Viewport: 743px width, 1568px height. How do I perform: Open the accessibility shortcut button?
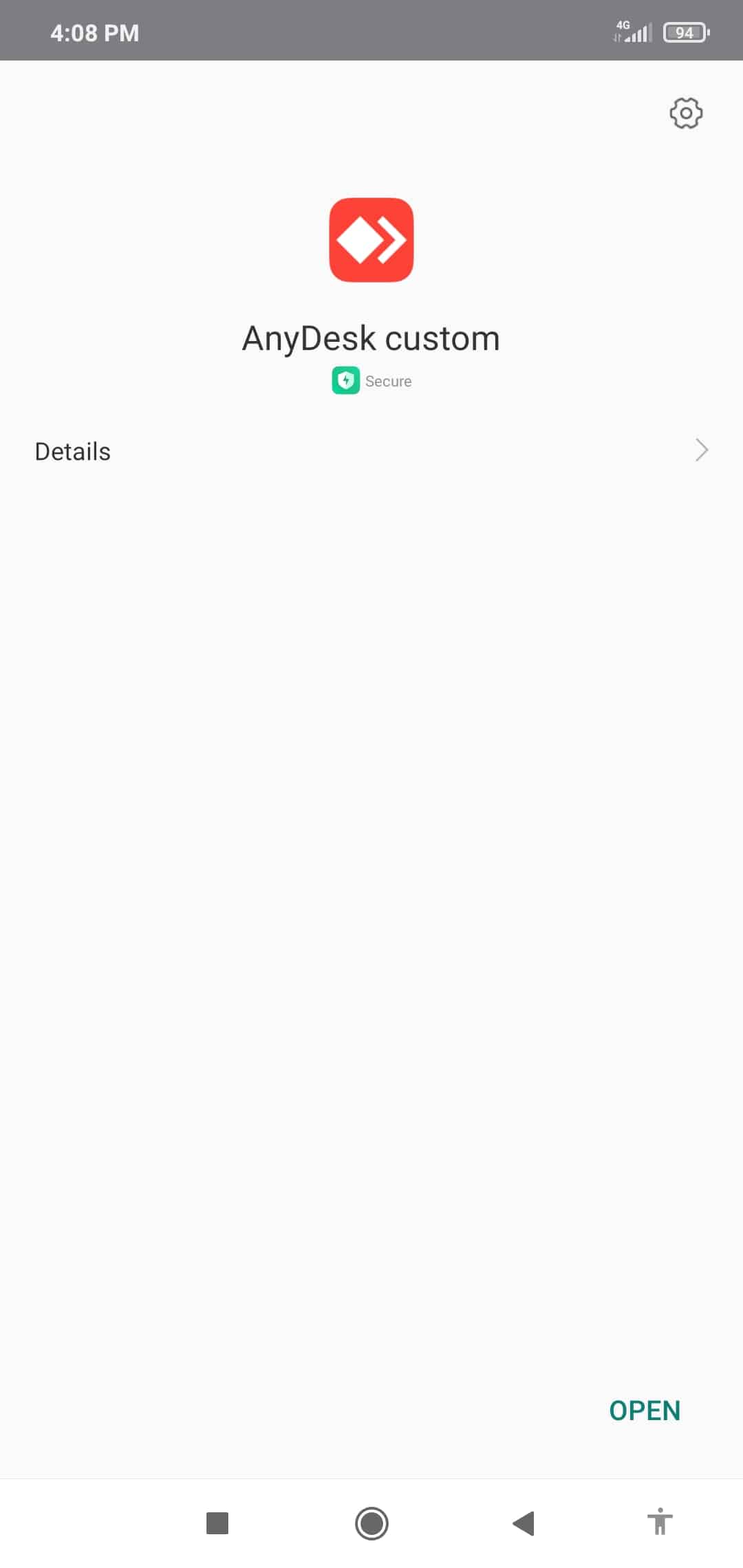pos(660,1522)
